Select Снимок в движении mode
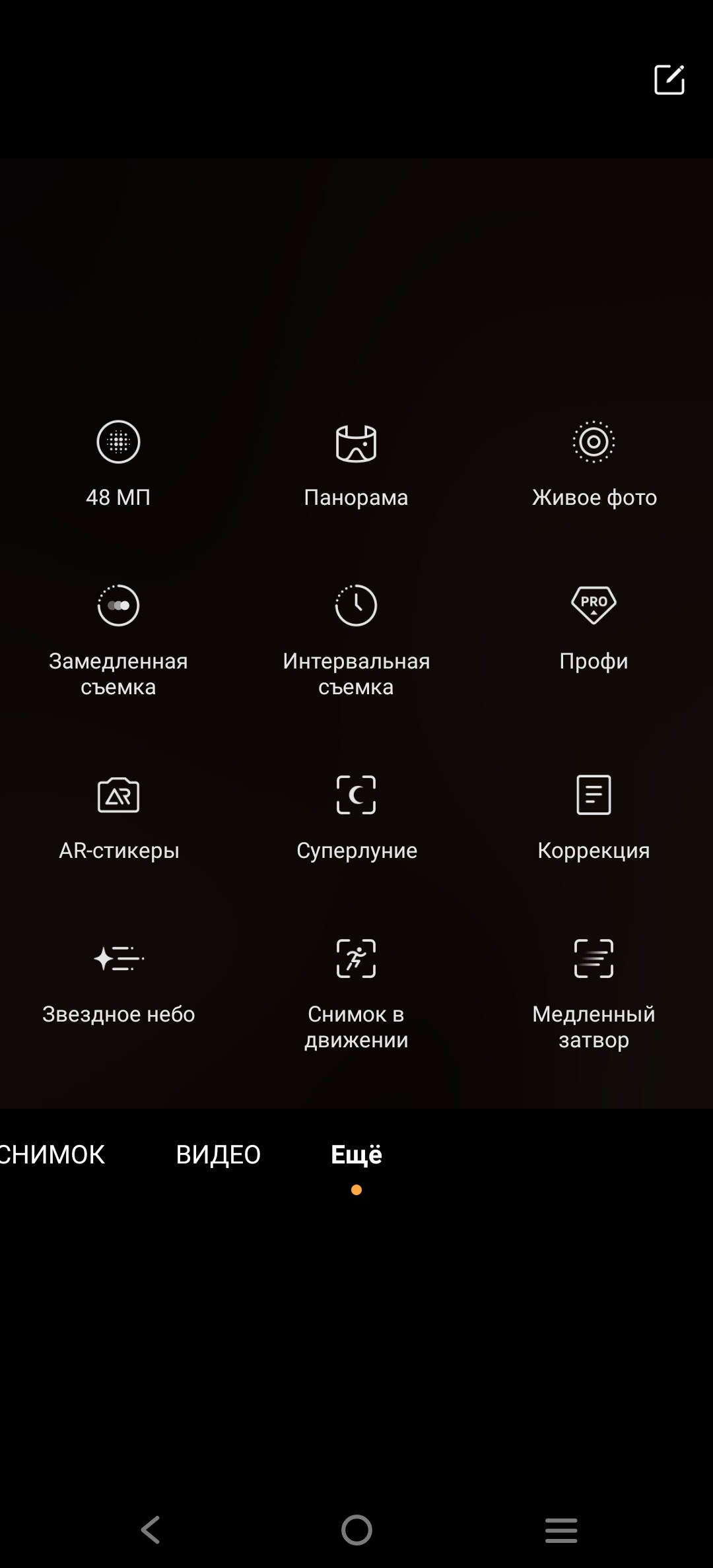Viewport: 713px width, 1568px height. click(356, 990)
